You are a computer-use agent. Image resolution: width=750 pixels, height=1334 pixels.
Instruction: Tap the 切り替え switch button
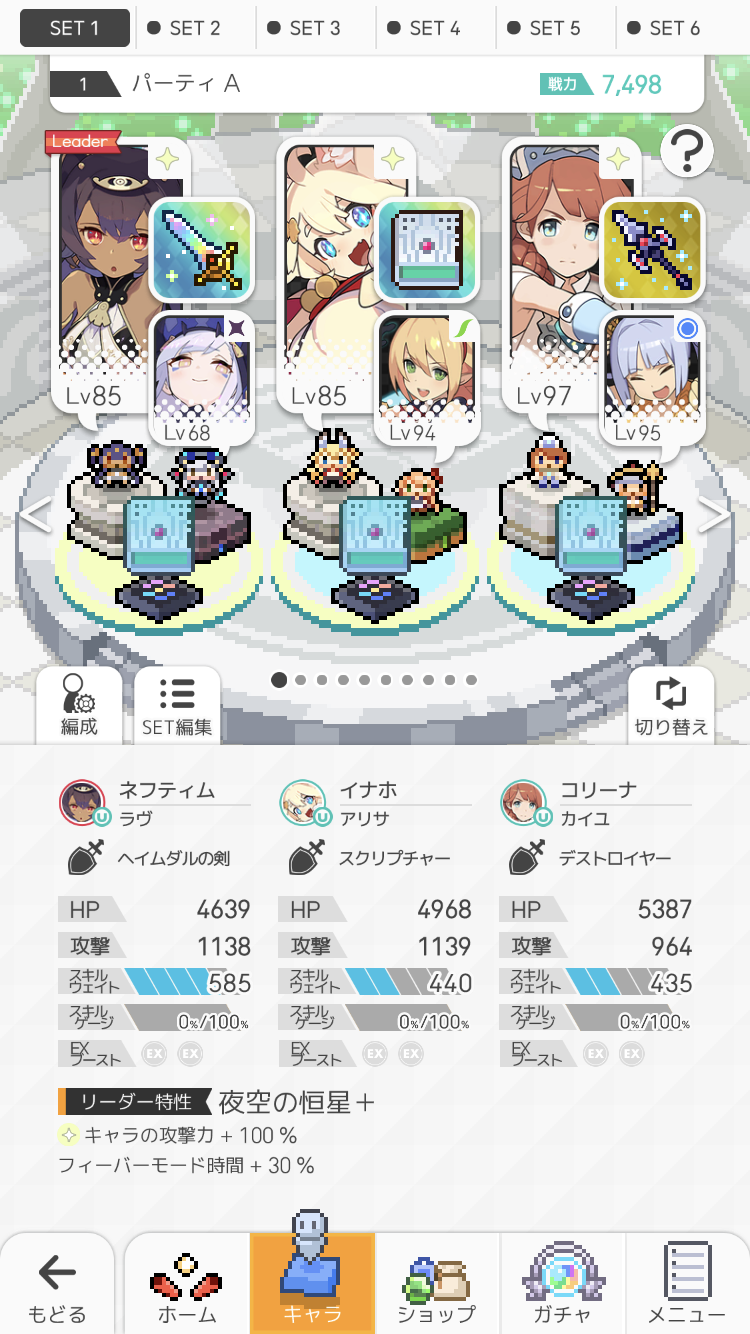pyautogui.click(x=671, y=705)
